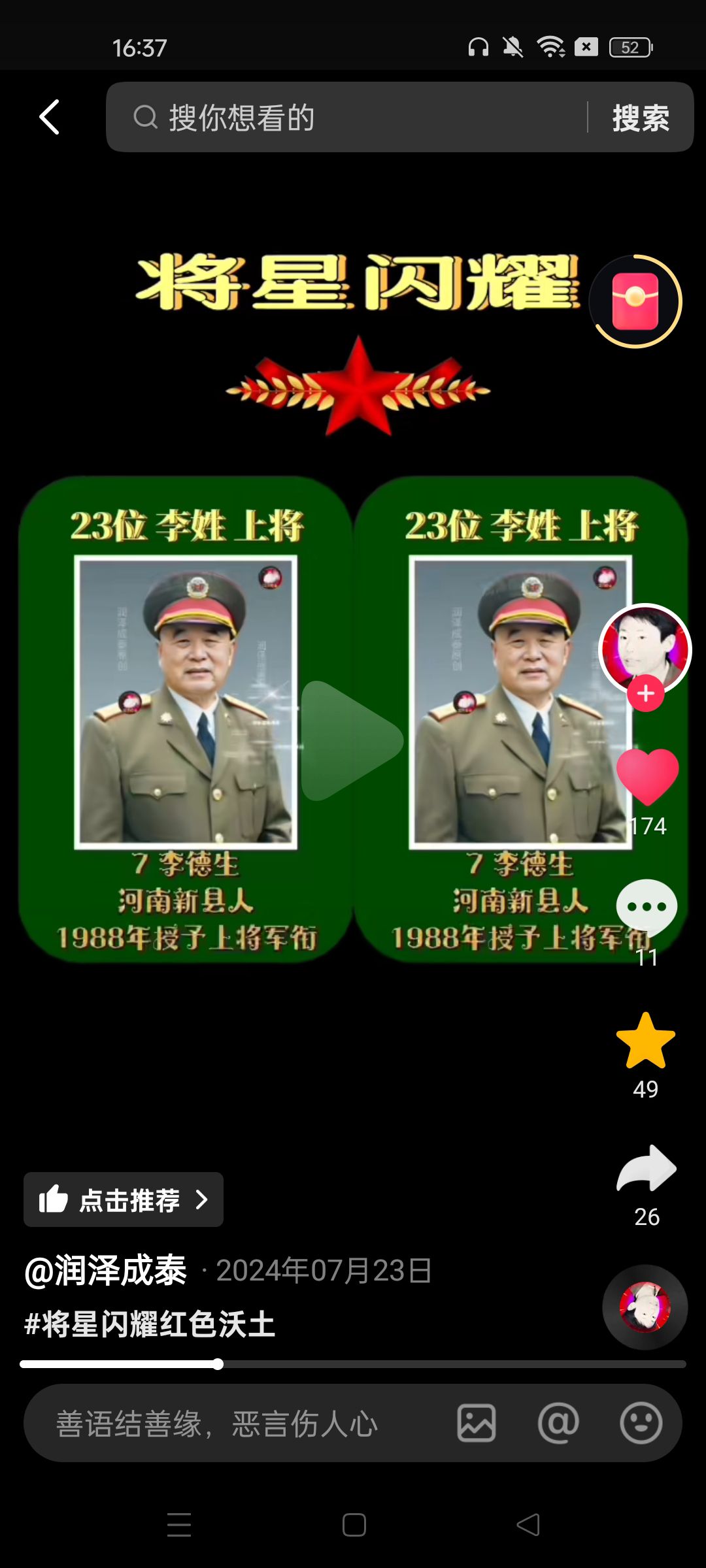The image size is (706, 1568).
Task: Favorite the video with the star icon
Action: 646,1041
